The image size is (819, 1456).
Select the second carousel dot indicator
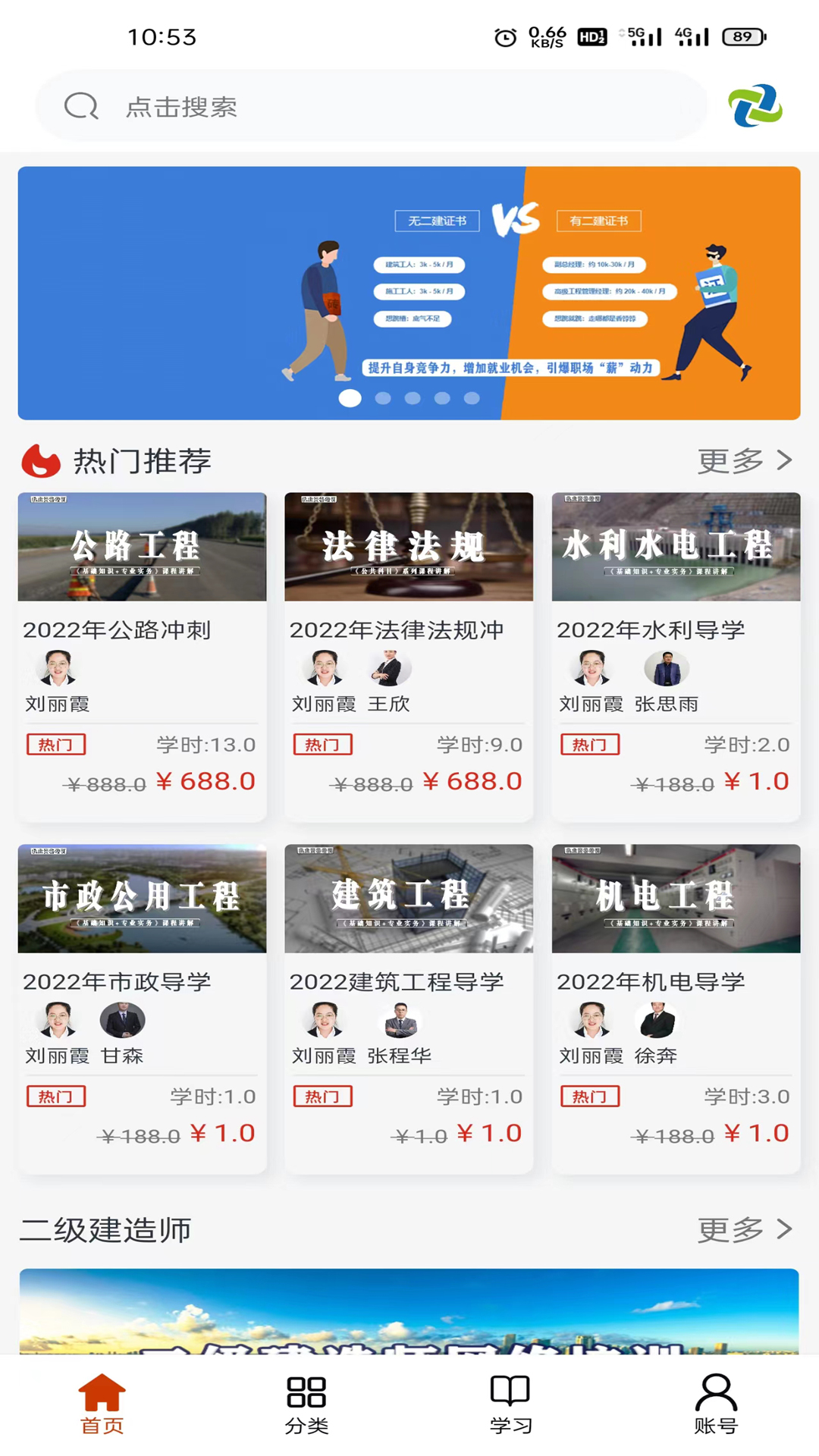(x=382, y=397)
